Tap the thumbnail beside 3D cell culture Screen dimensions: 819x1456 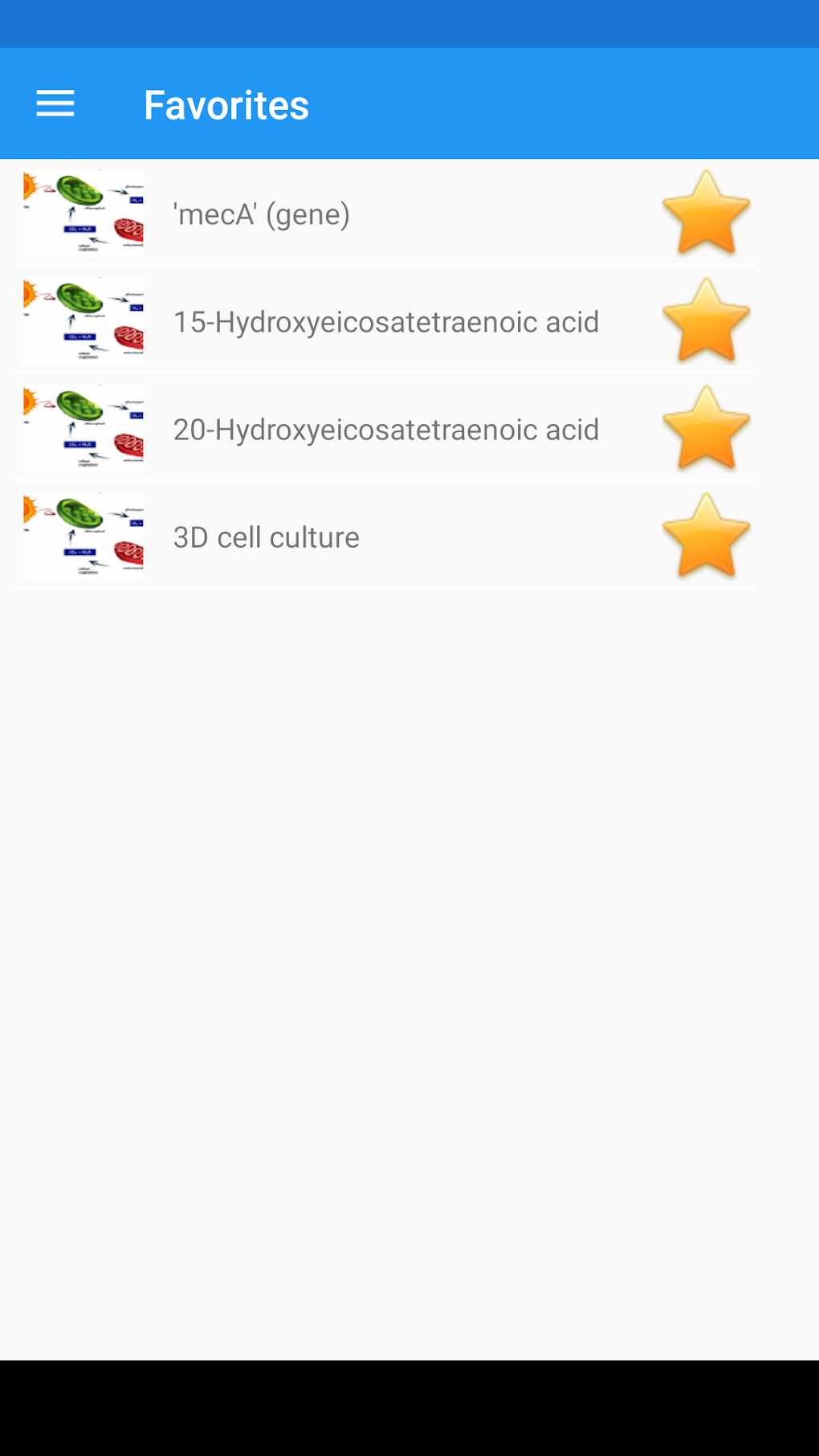pyautogui.click(x=83, y=536)
